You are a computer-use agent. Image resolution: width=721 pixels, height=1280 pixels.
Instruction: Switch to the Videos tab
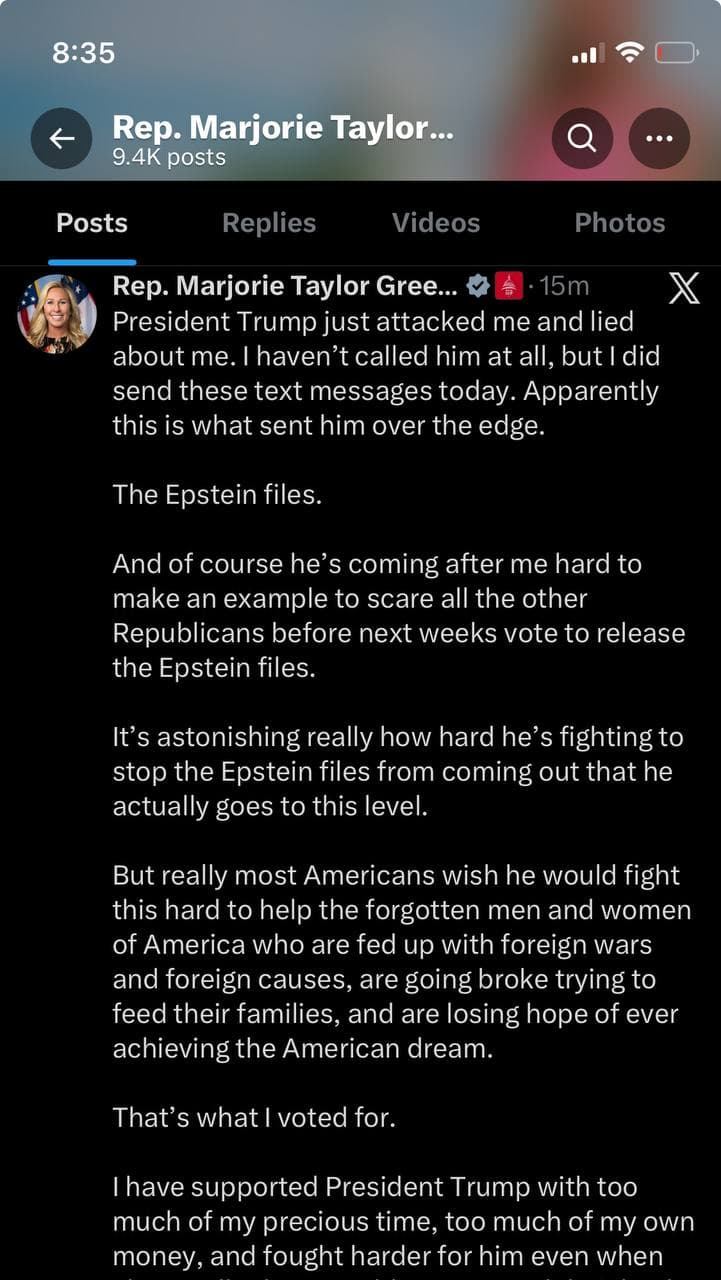pyautogui.click(x=436, y=222)
